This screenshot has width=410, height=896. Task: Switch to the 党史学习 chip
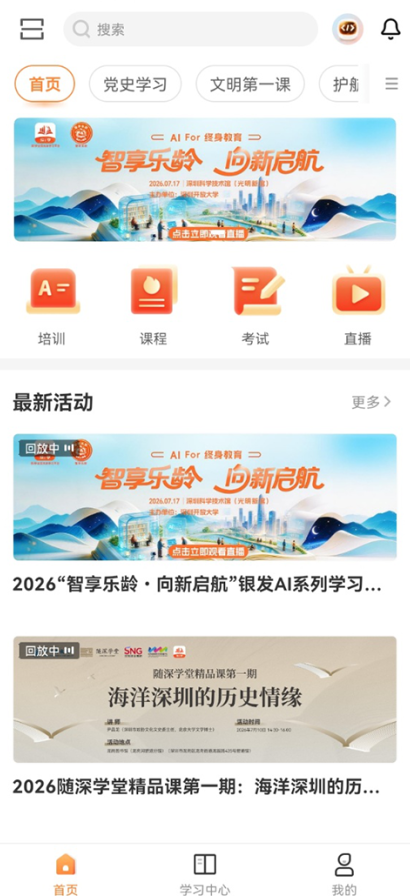pos(135,85)
